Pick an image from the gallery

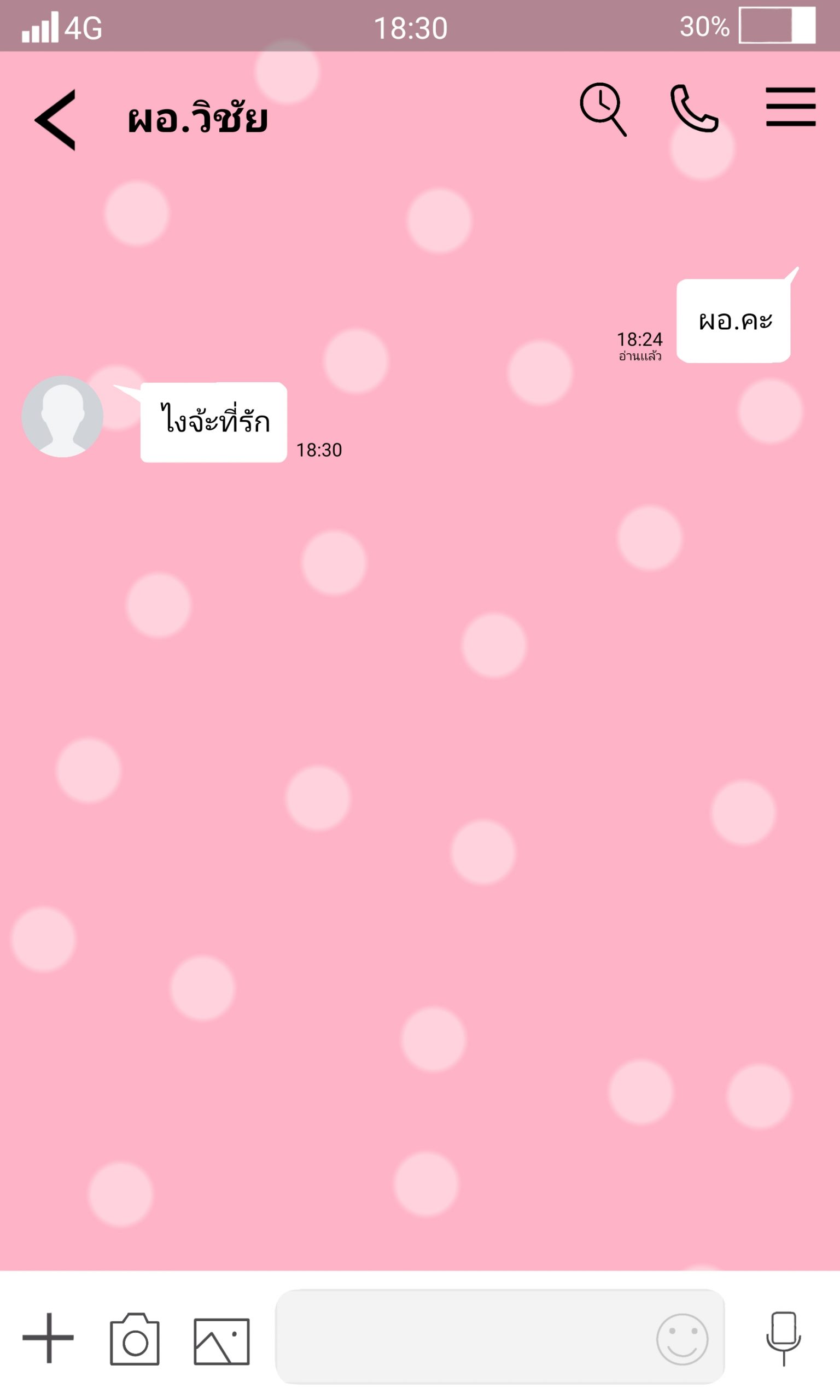[x=221, y=1340]
